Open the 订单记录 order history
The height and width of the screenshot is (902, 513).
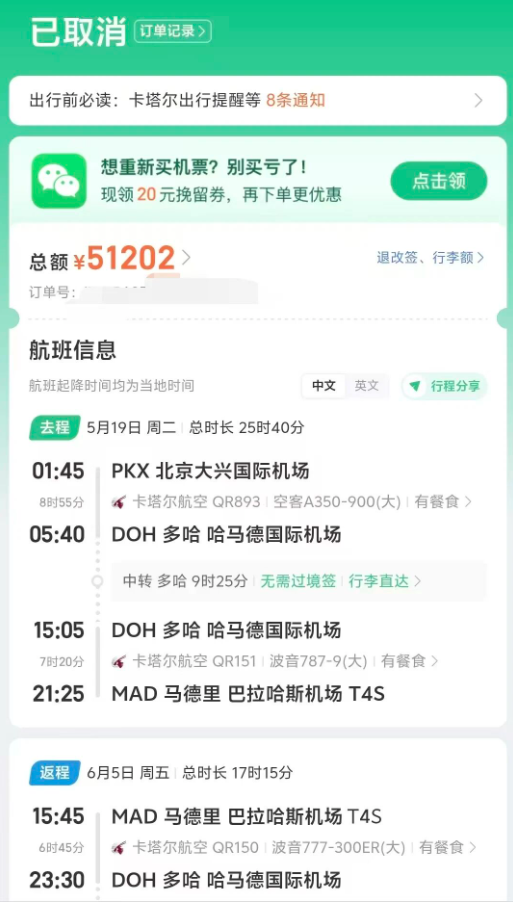173,32
